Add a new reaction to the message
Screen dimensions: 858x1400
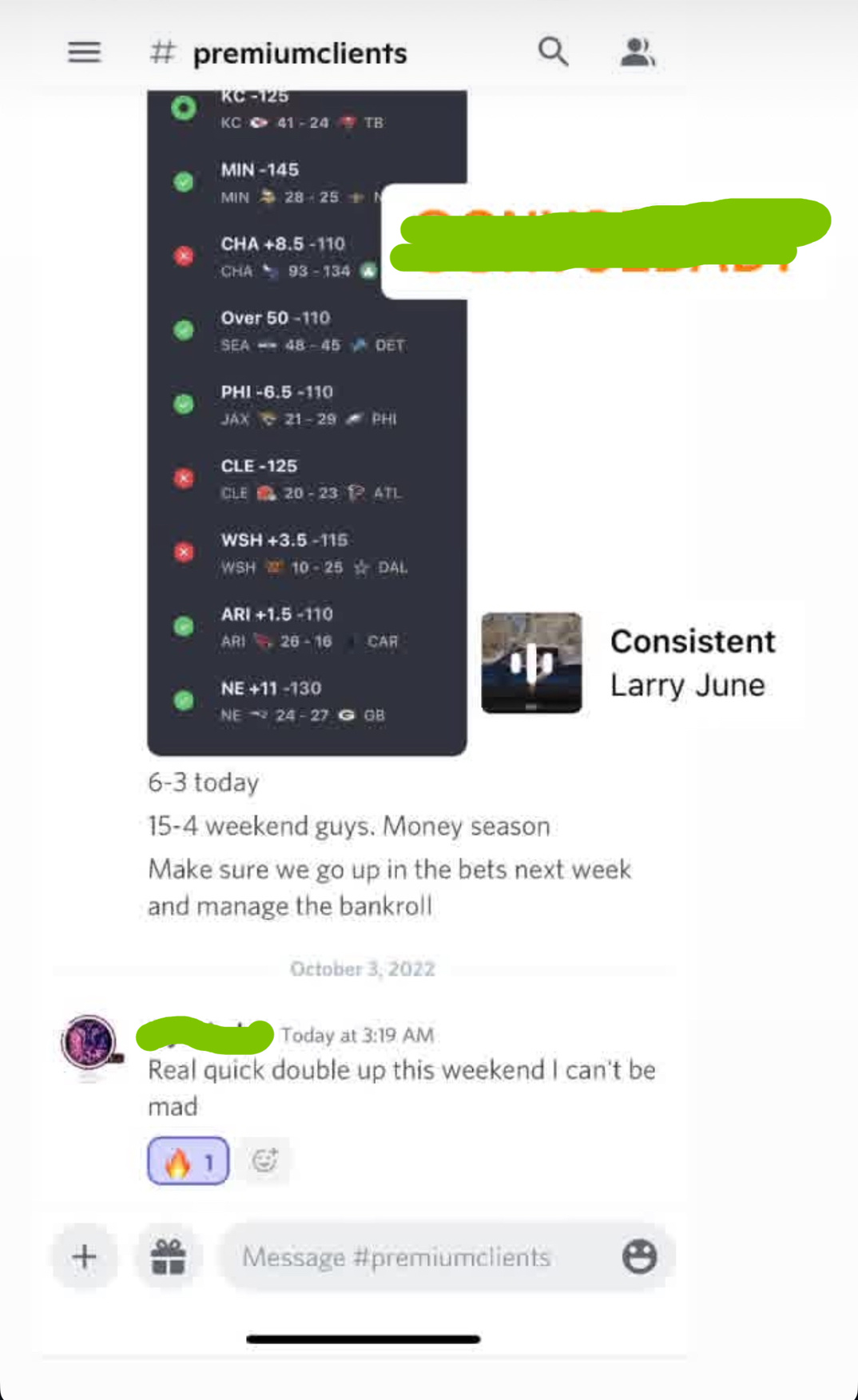[264, 1160]
